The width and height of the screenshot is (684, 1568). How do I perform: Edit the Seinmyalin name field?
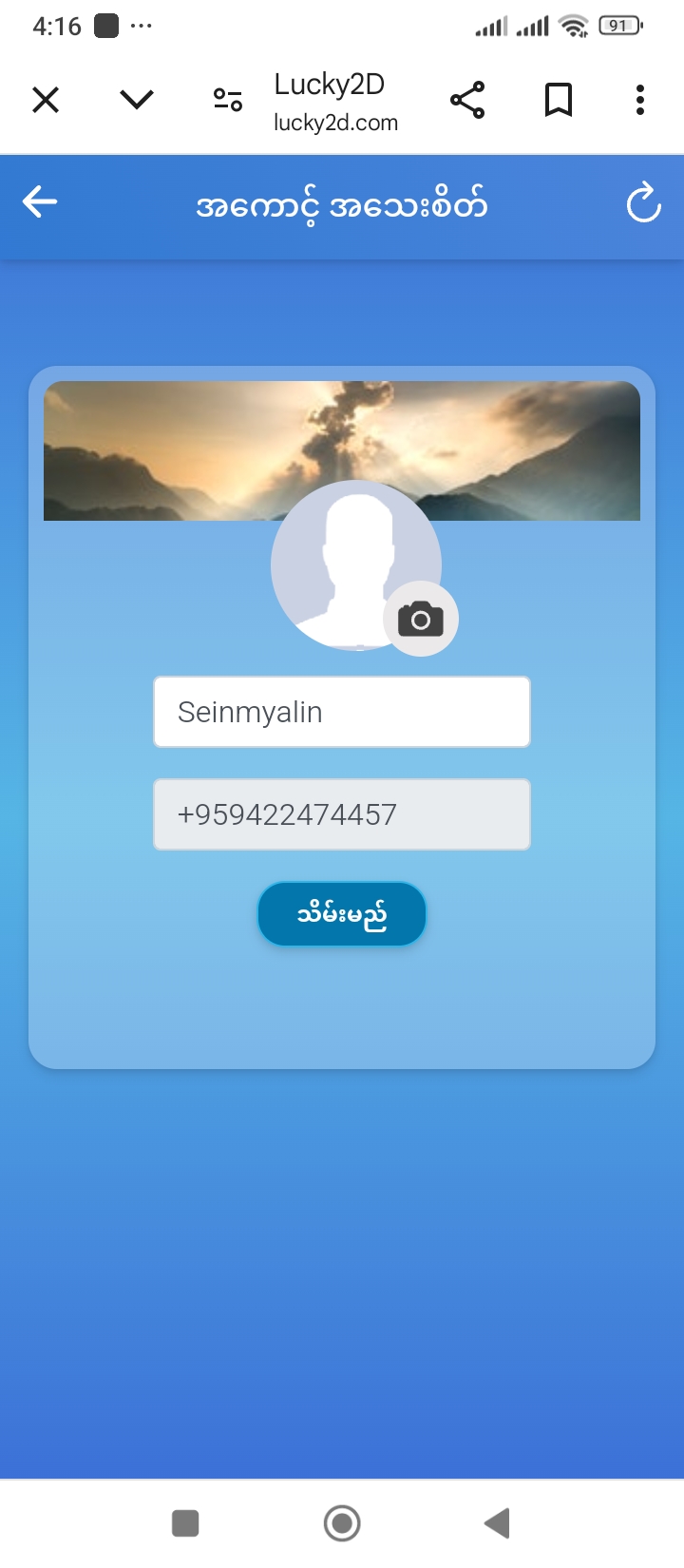coord(342,712)
